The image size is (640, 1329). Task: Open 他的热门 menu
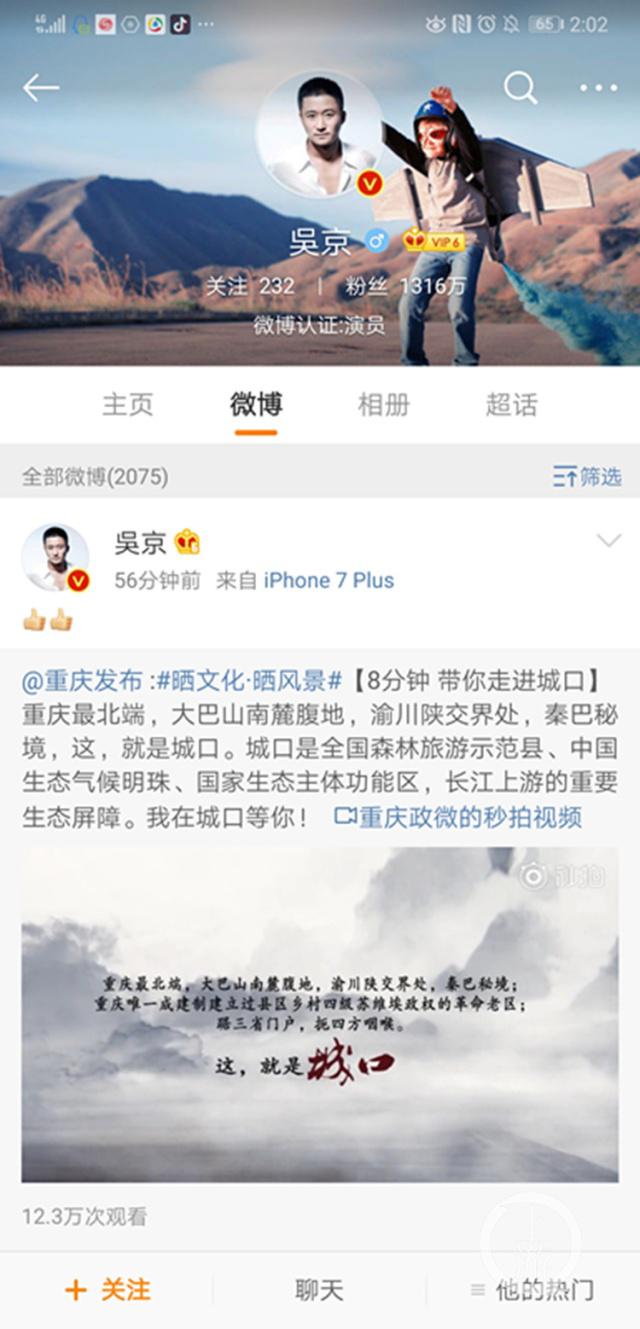tap(533, 1290)
